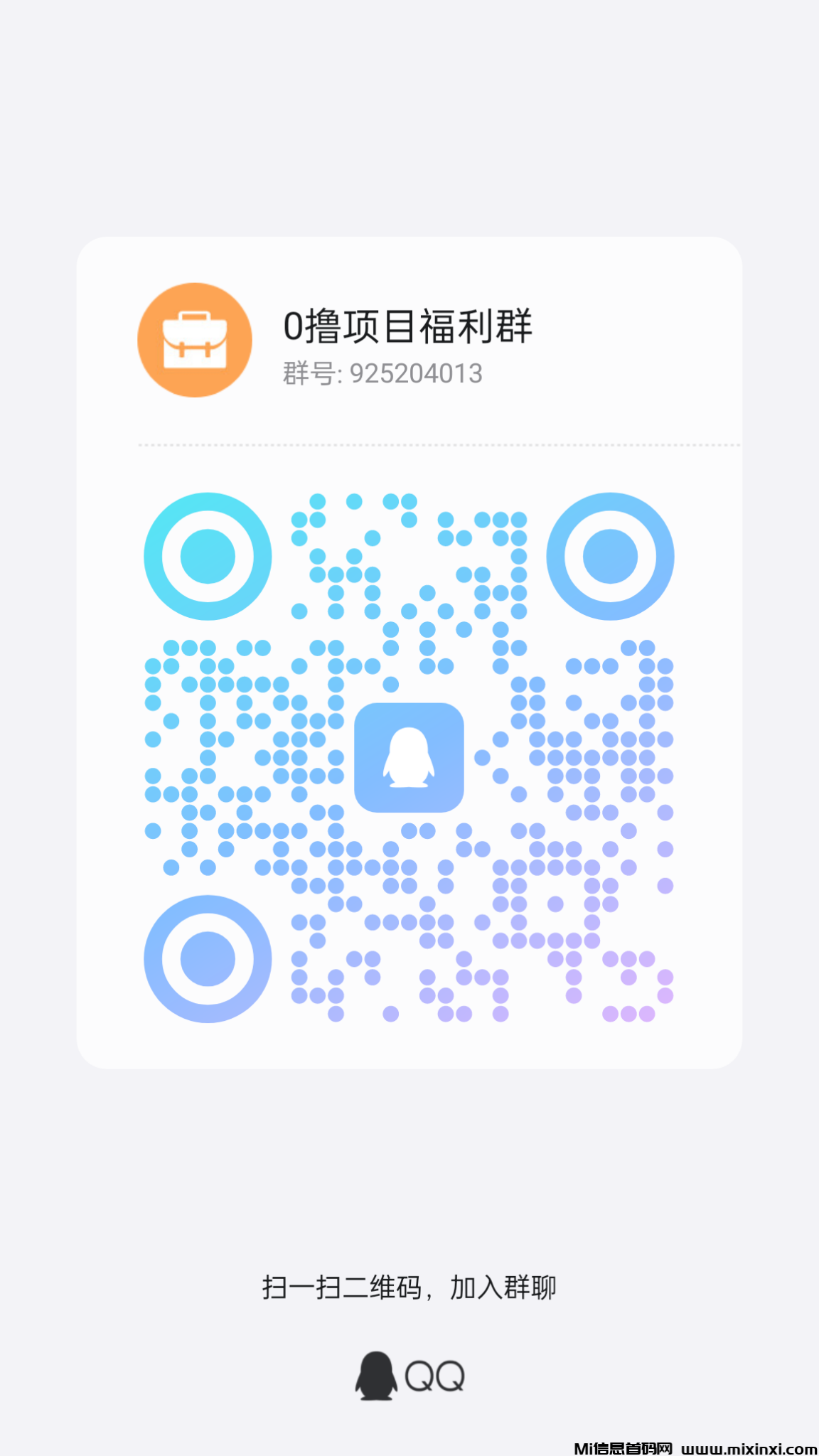Click the inner circle of the top-left finder
Viewport: 819px width, 1456px height.
click(207, 556)
